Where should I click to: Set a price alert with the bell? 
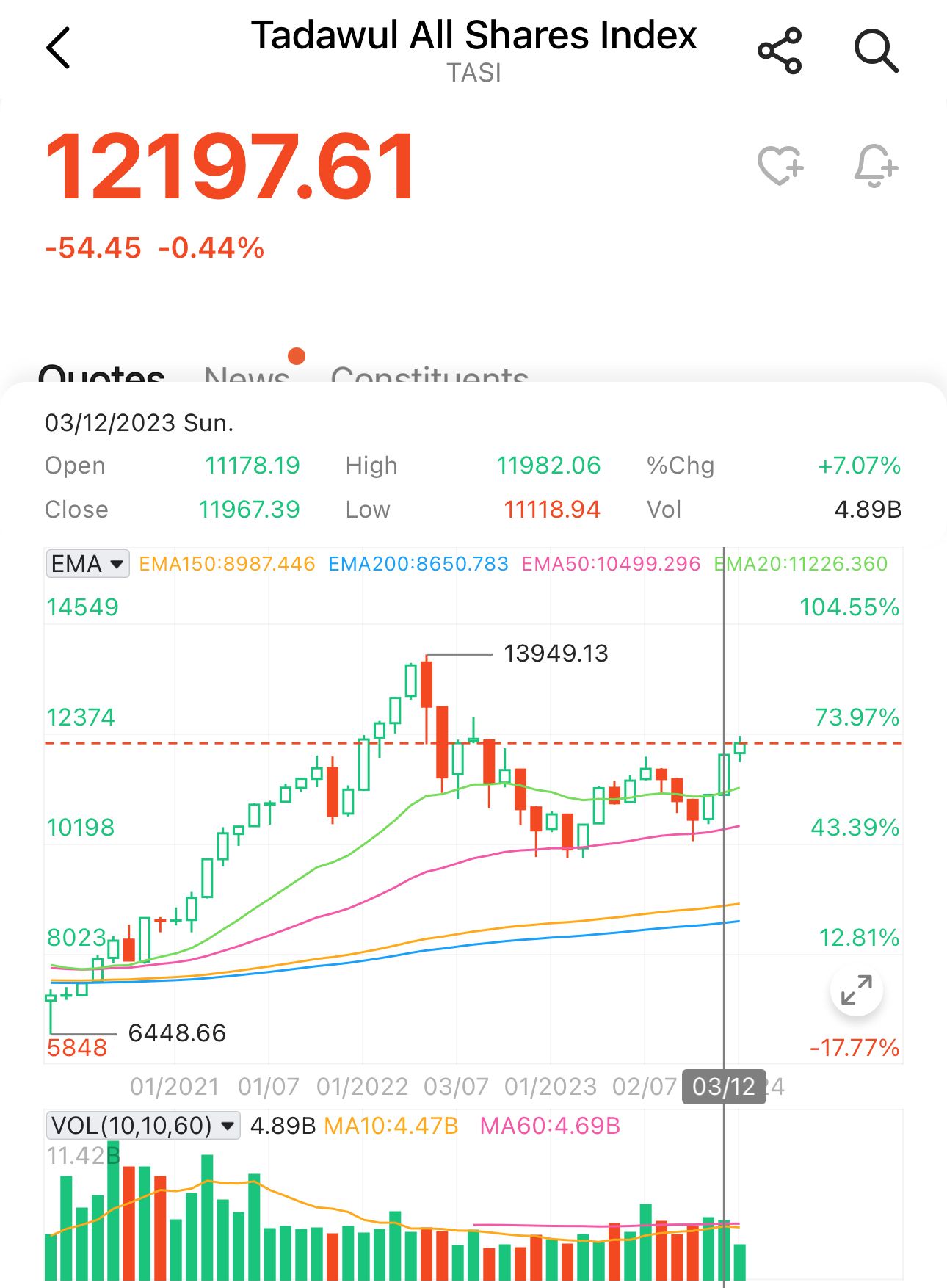pos(875,166)
